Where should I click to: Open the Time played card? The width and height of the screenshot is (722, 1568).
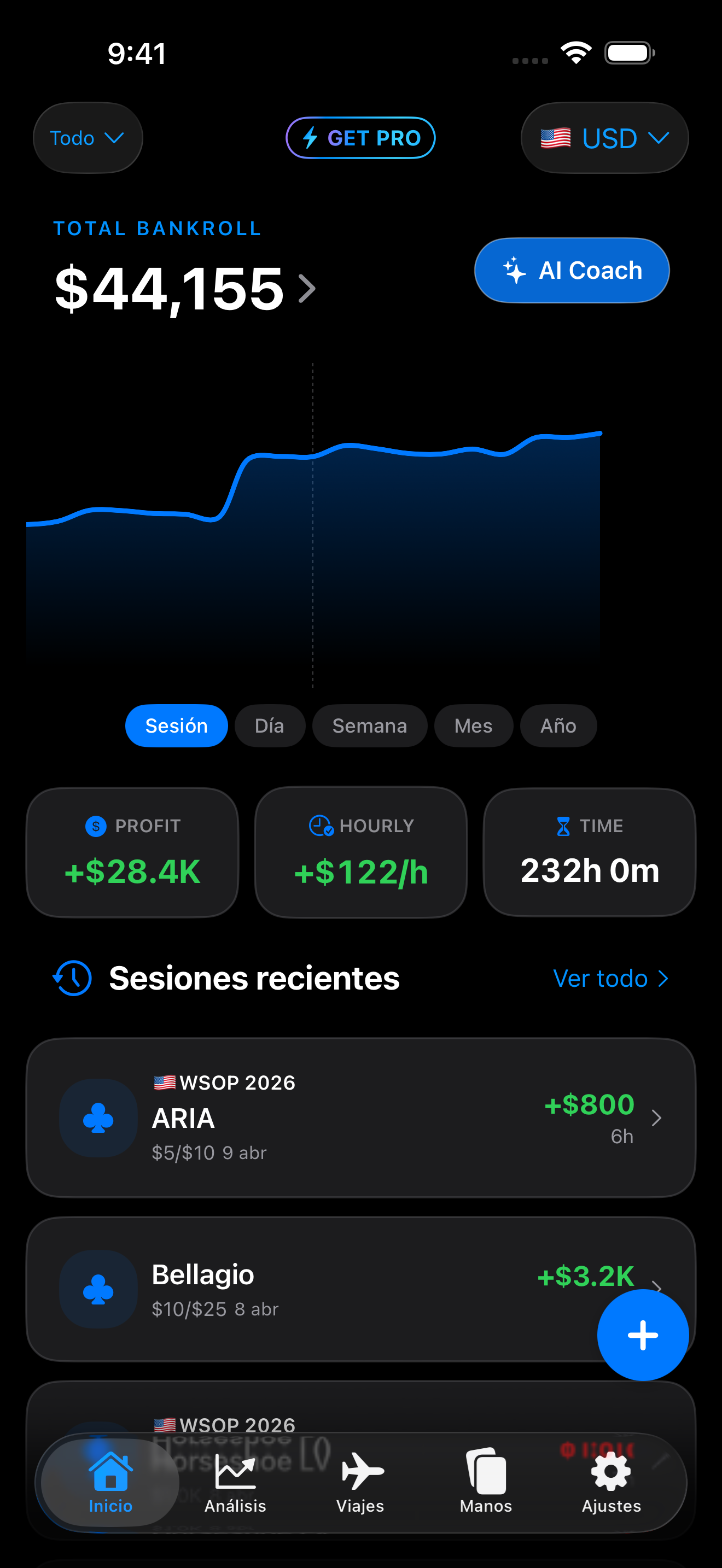(x=589, y=852)
